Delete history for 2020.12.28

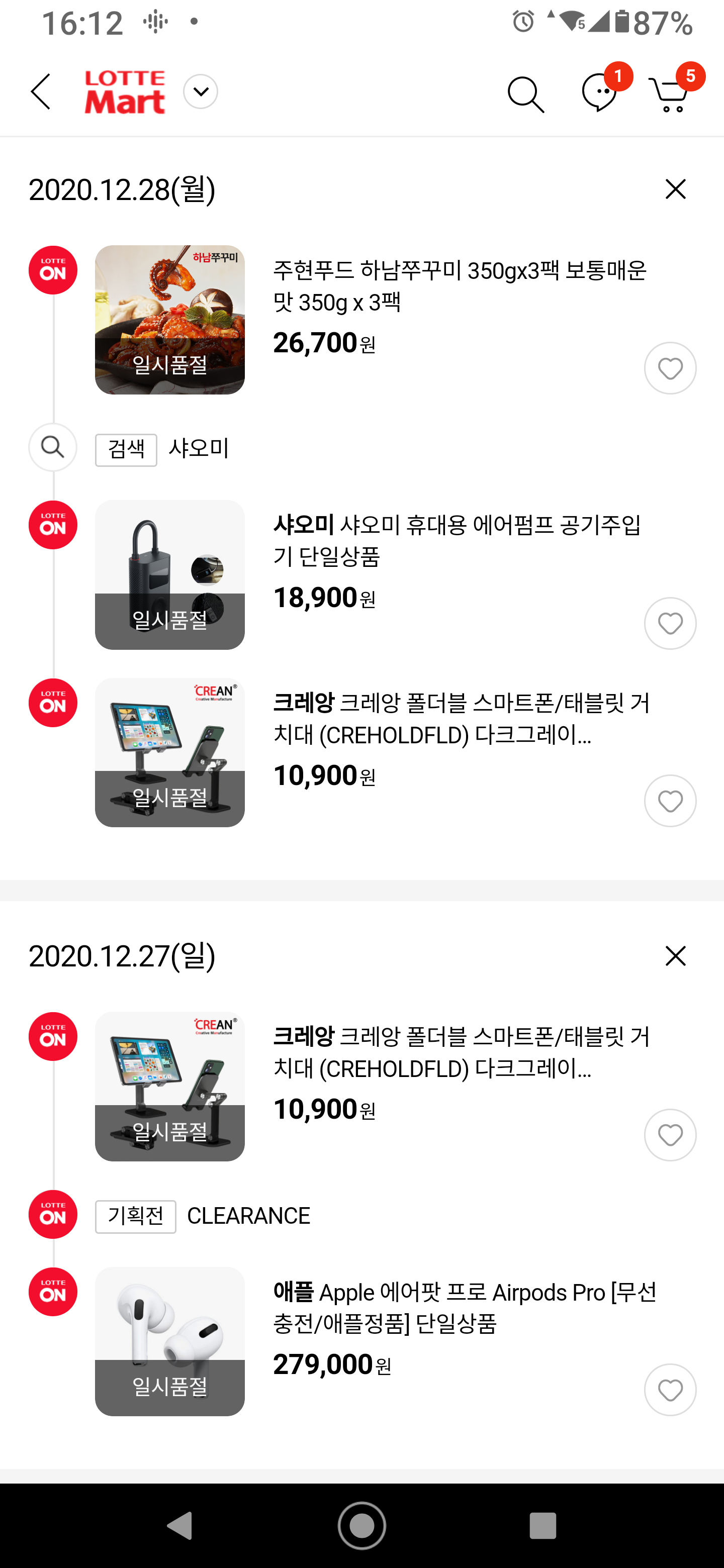pyautogui.click(x=675, y=189)
